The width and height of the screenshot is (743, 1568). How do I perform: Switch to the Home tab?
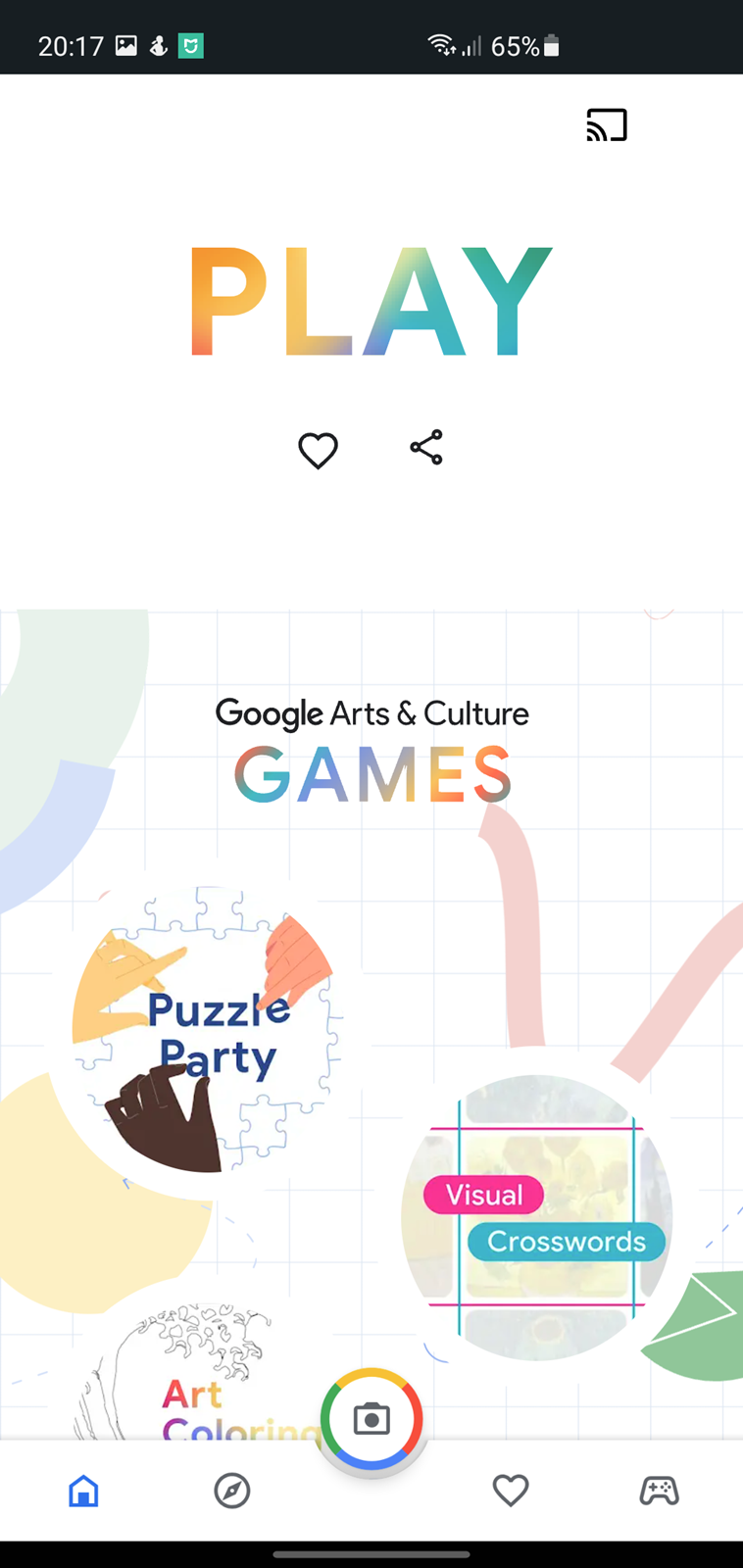83,1491
